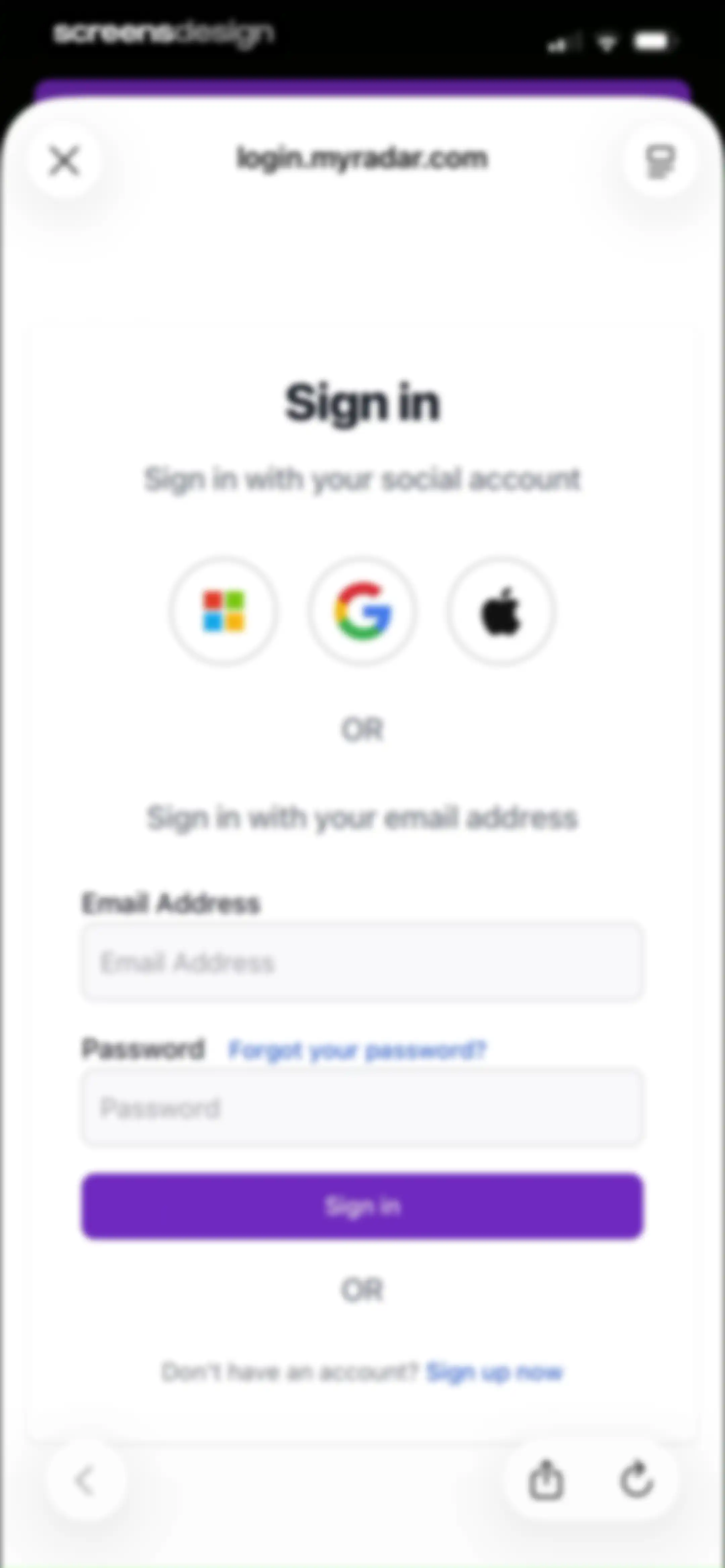Open the page options icon beside the URL
This screenshot has width=725, height=1568.
pyautogui.click(x=660, y=161)
